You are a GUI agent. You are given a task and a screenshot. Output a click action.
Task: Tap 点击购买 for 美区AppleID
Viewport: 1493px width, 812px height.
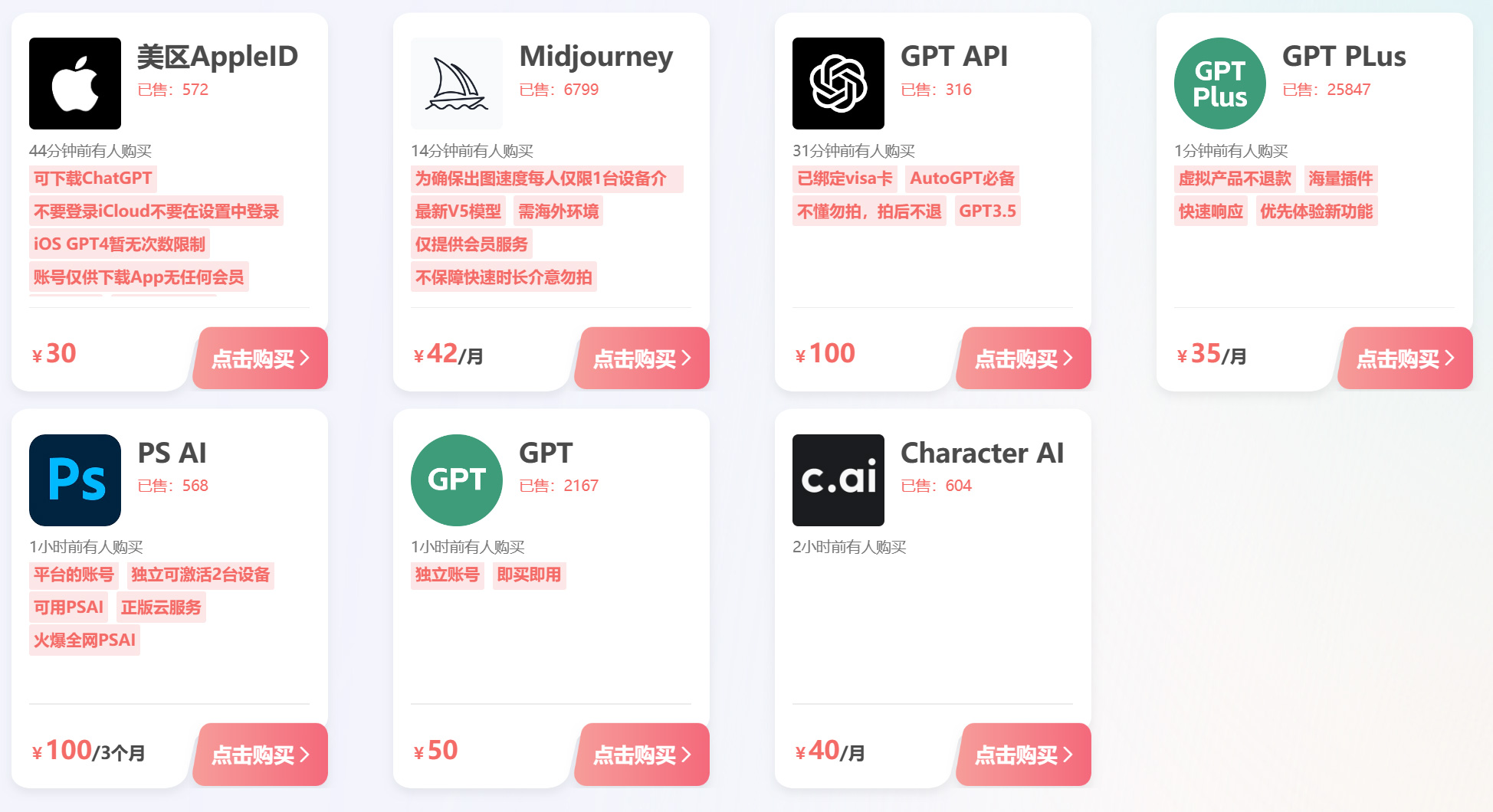261,359
